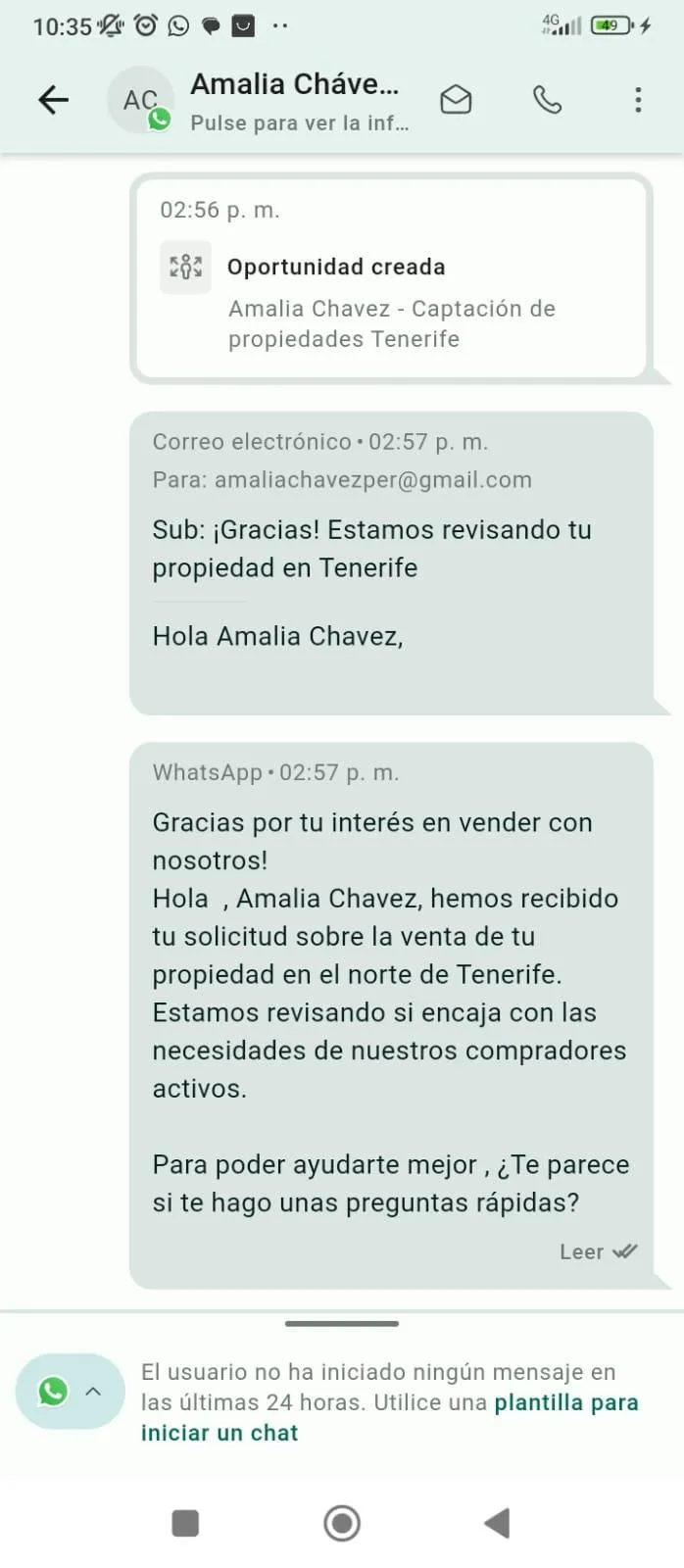Tap plantilla para iniciar un chat link

[390, 1417]
